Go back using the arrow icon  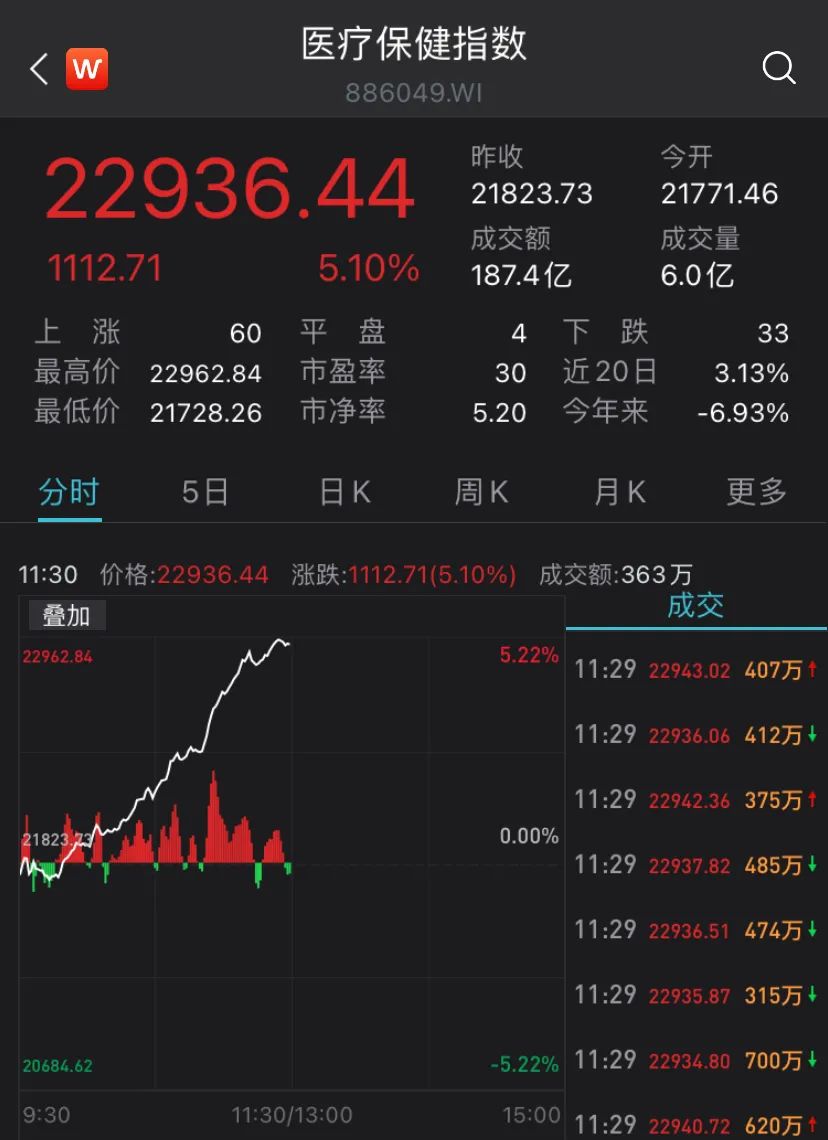40,69
